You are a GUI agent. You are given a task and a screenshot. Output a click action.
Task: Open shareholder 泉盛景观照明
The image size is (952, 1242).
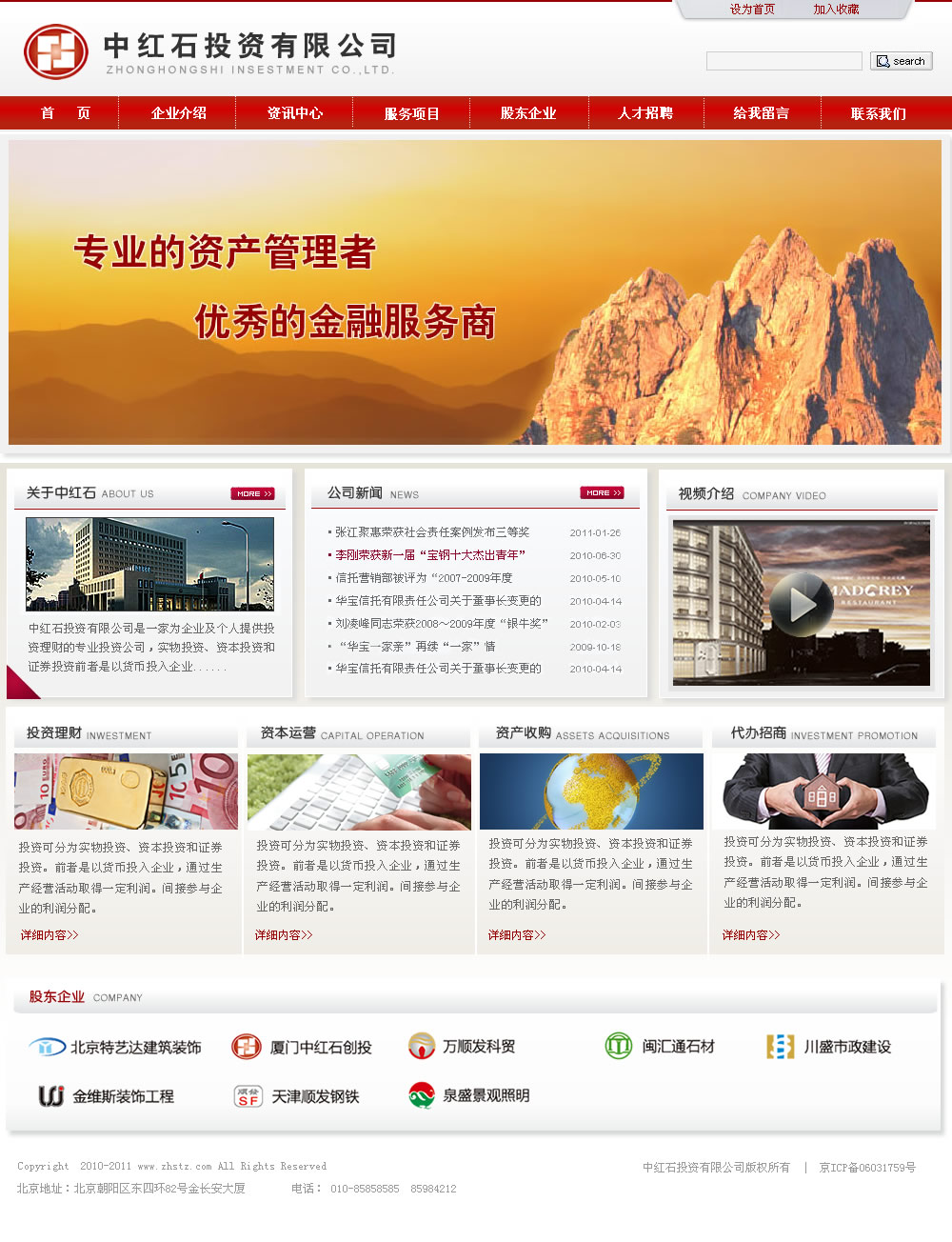tap(469, 1096)
